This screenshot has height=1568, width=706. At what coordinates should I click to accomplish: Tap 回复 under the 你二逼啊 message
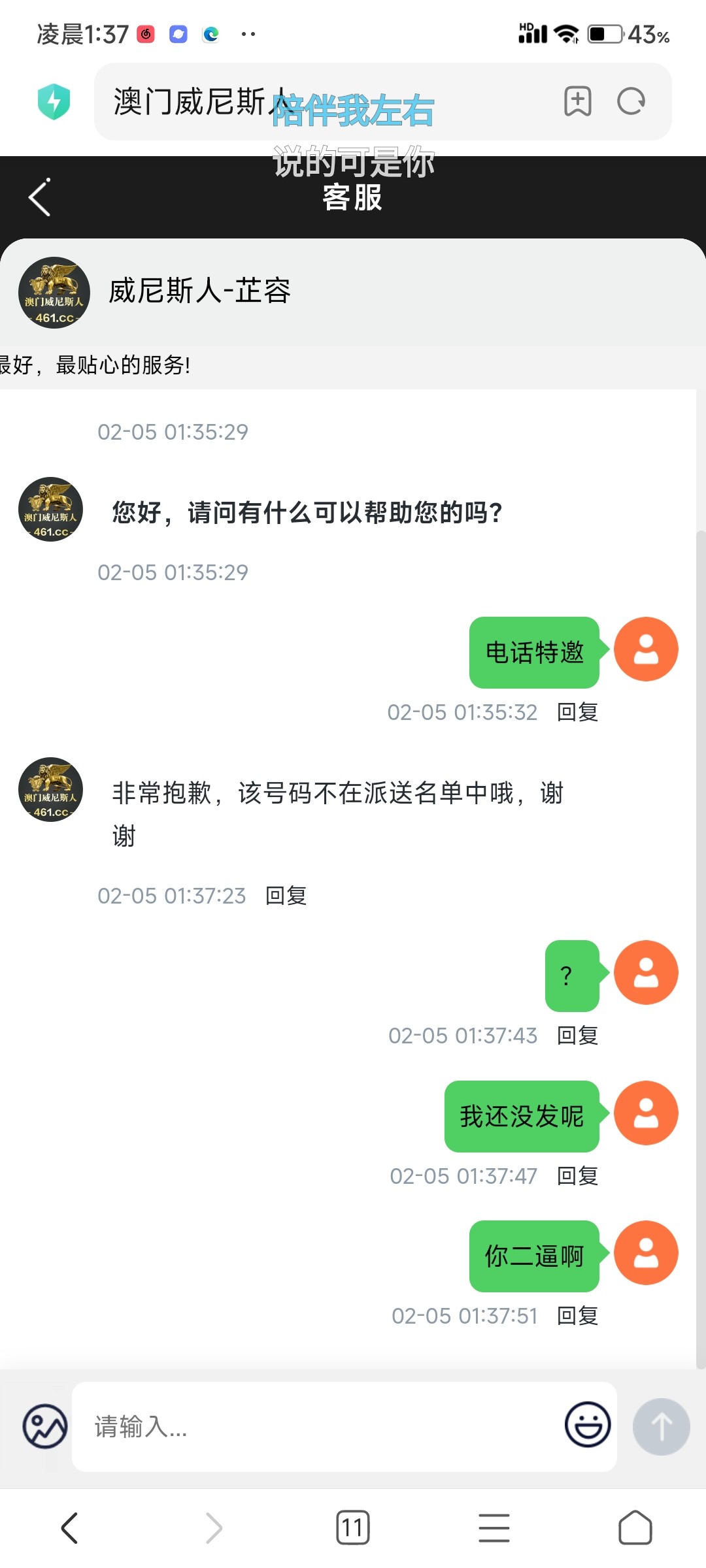pos(577,1316)
